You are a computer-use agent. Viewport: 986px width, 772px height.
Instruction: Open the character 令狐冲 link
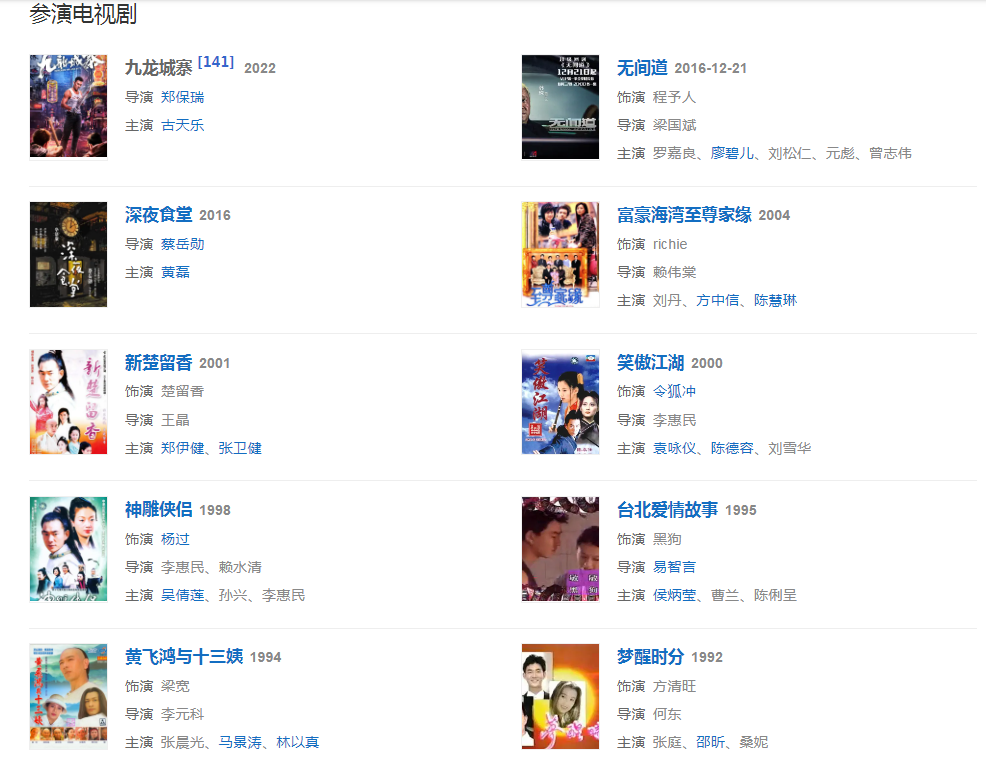(674, 391)
